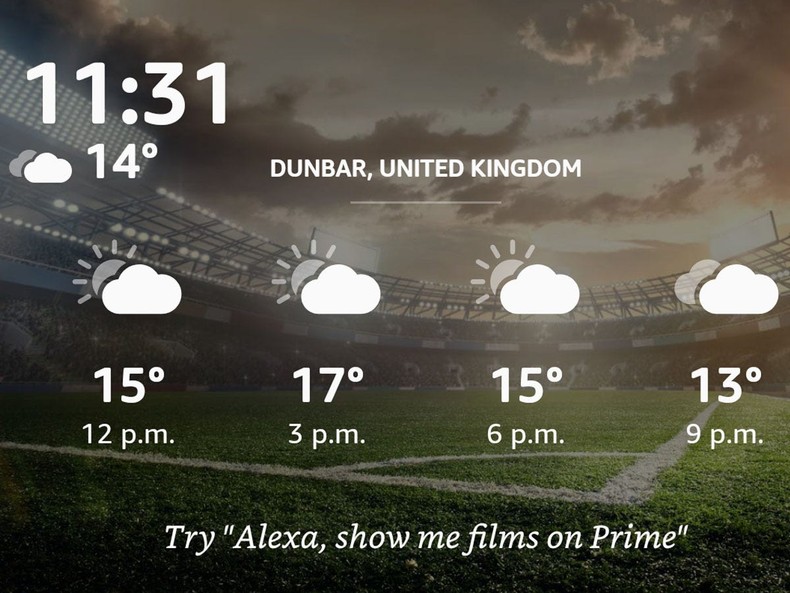Open the Dunbar weather forecast card
The height and width of the screenshot is (593, 790).
click(x=425, y=168)
